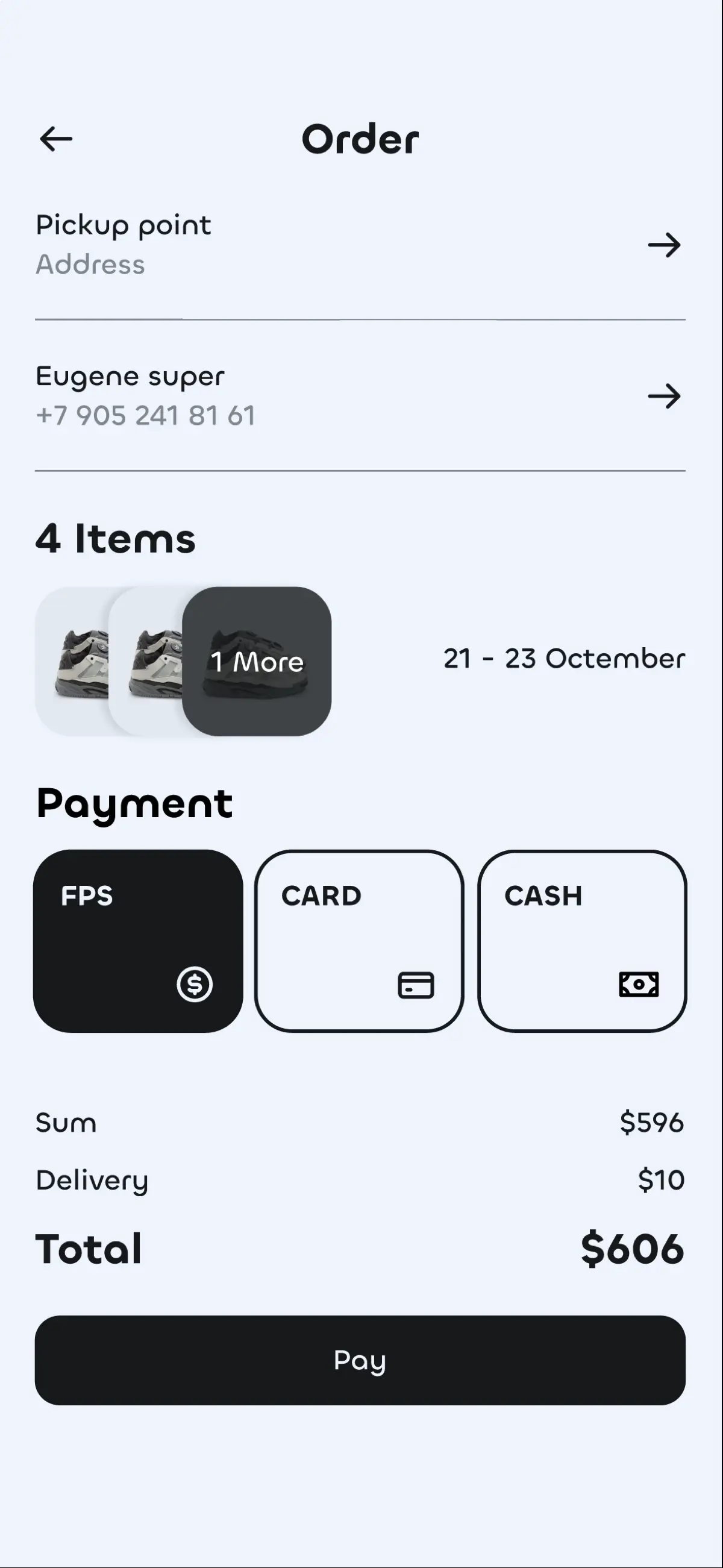
Task: Select FPS payment method
Action: (138, 941)
